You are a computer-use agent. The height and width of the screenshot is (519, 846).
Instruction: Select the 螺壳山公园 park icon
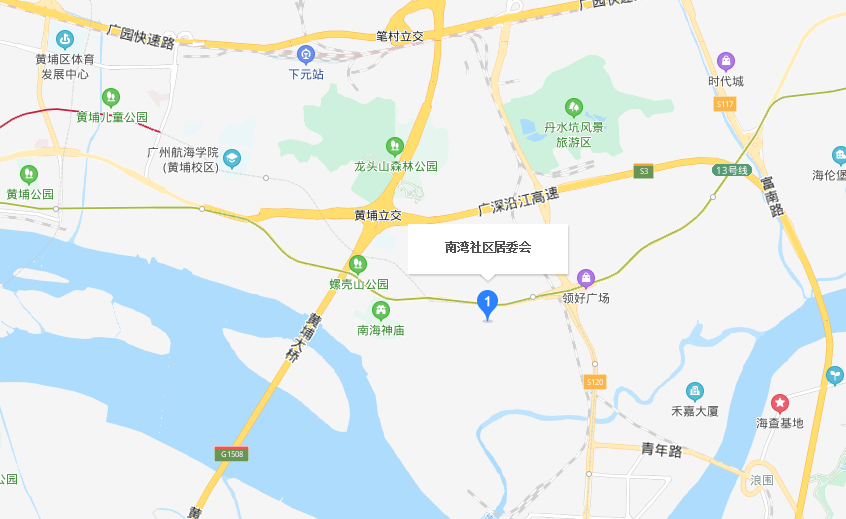(x=358, y=264)
